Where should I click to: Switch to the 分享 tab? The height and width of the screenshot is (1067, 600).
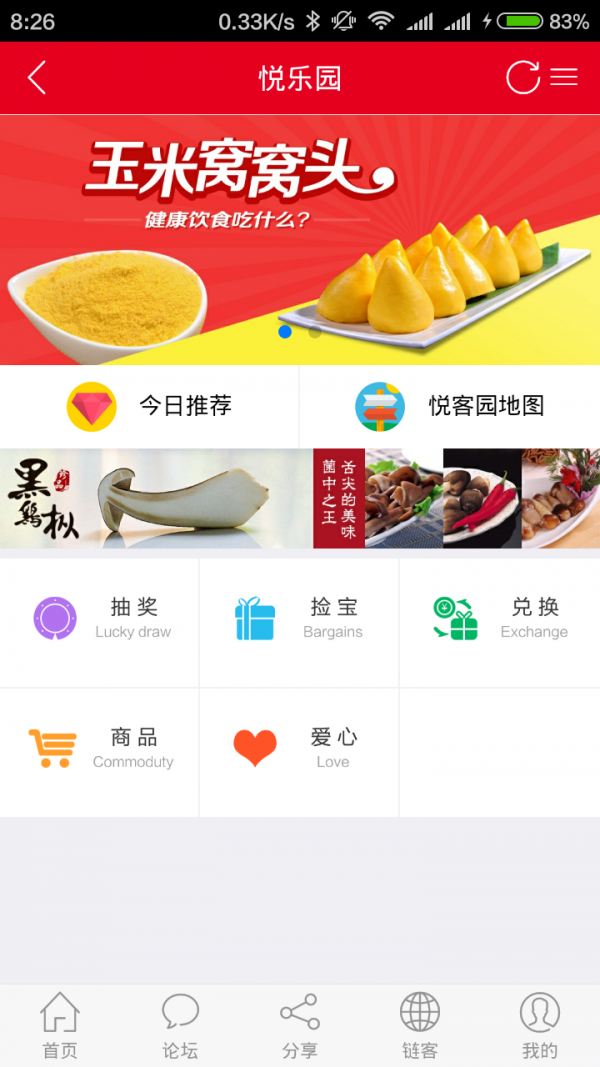point(300,1025)
